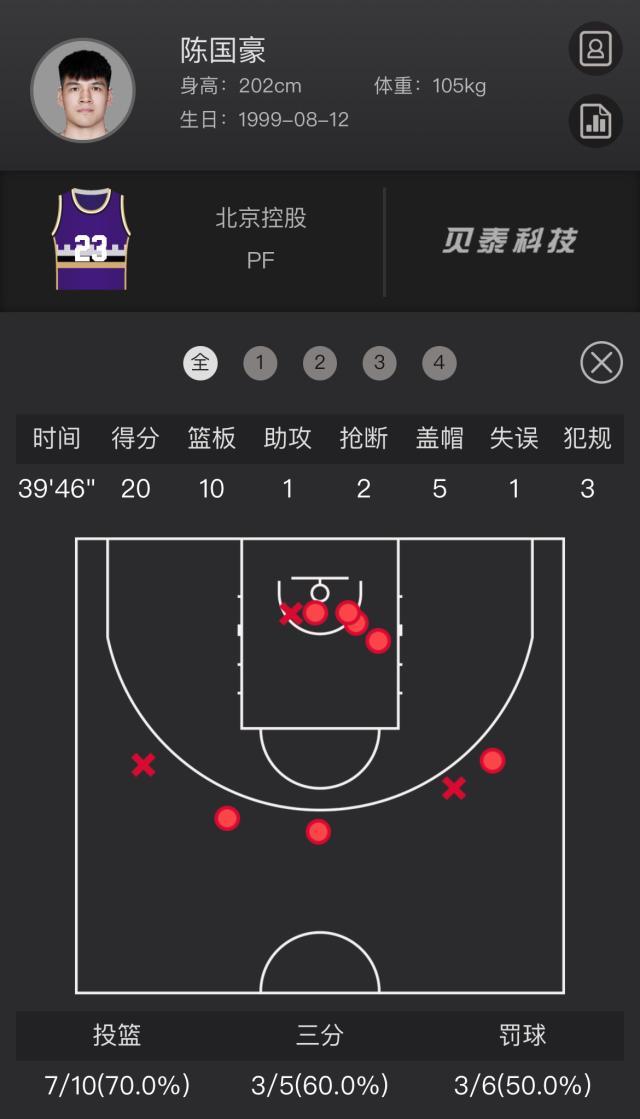The width and height of the screenshot is (640, 1119).
Task: Open the player profile icon
Action: pos(595,48)
